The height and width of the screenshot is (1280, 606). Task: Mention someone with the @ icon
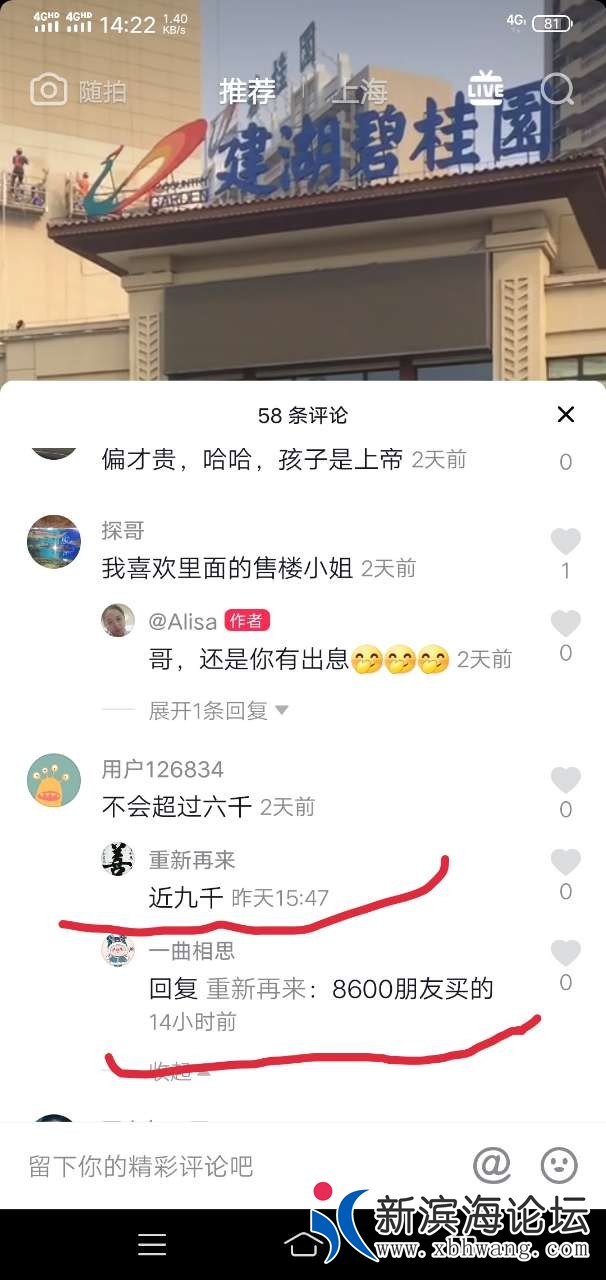click(x=491, y=1165)
